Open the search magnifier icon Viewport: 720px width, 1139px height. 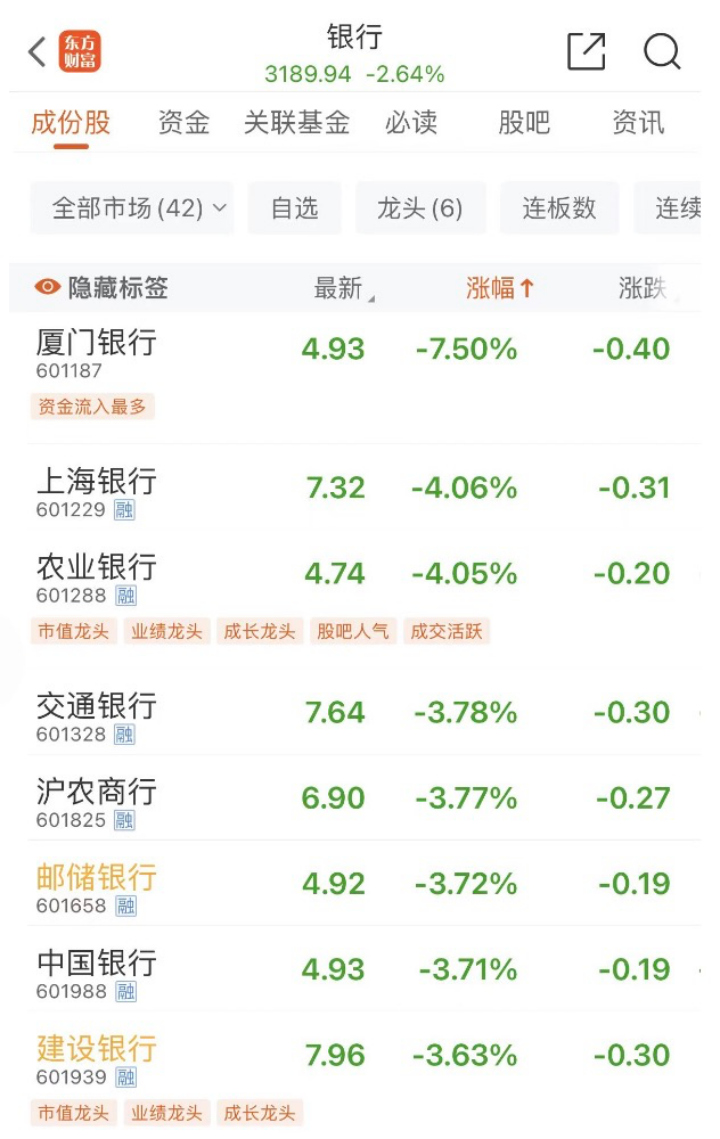click(662, 52)
